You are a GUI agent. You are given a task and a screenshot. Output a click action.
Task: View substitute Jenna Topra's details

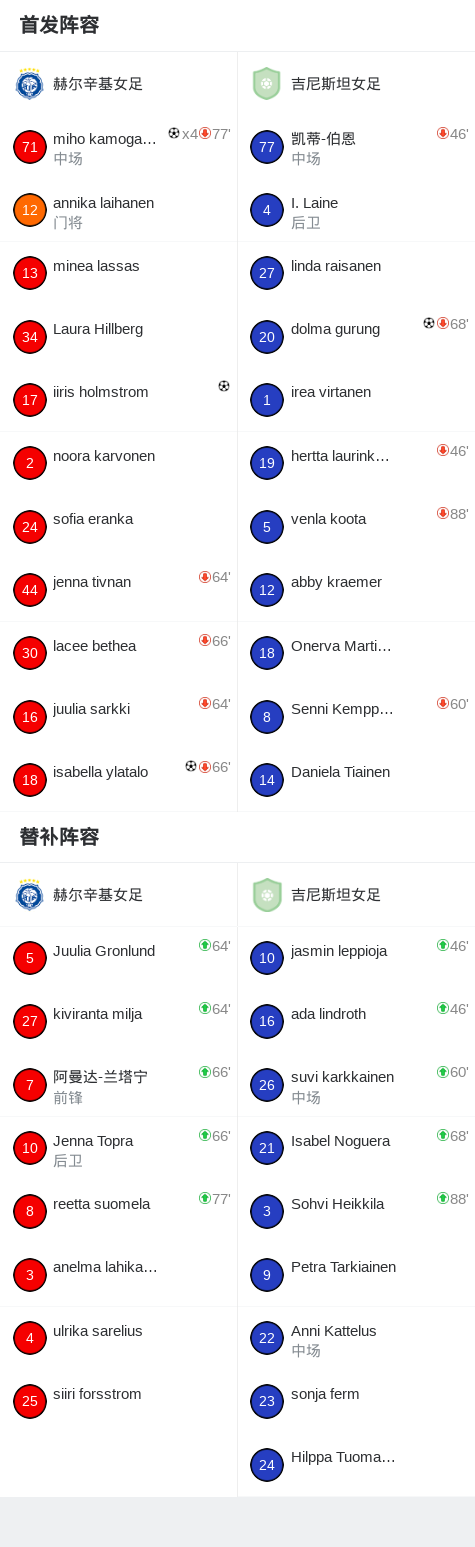(x=118, y=1148)
